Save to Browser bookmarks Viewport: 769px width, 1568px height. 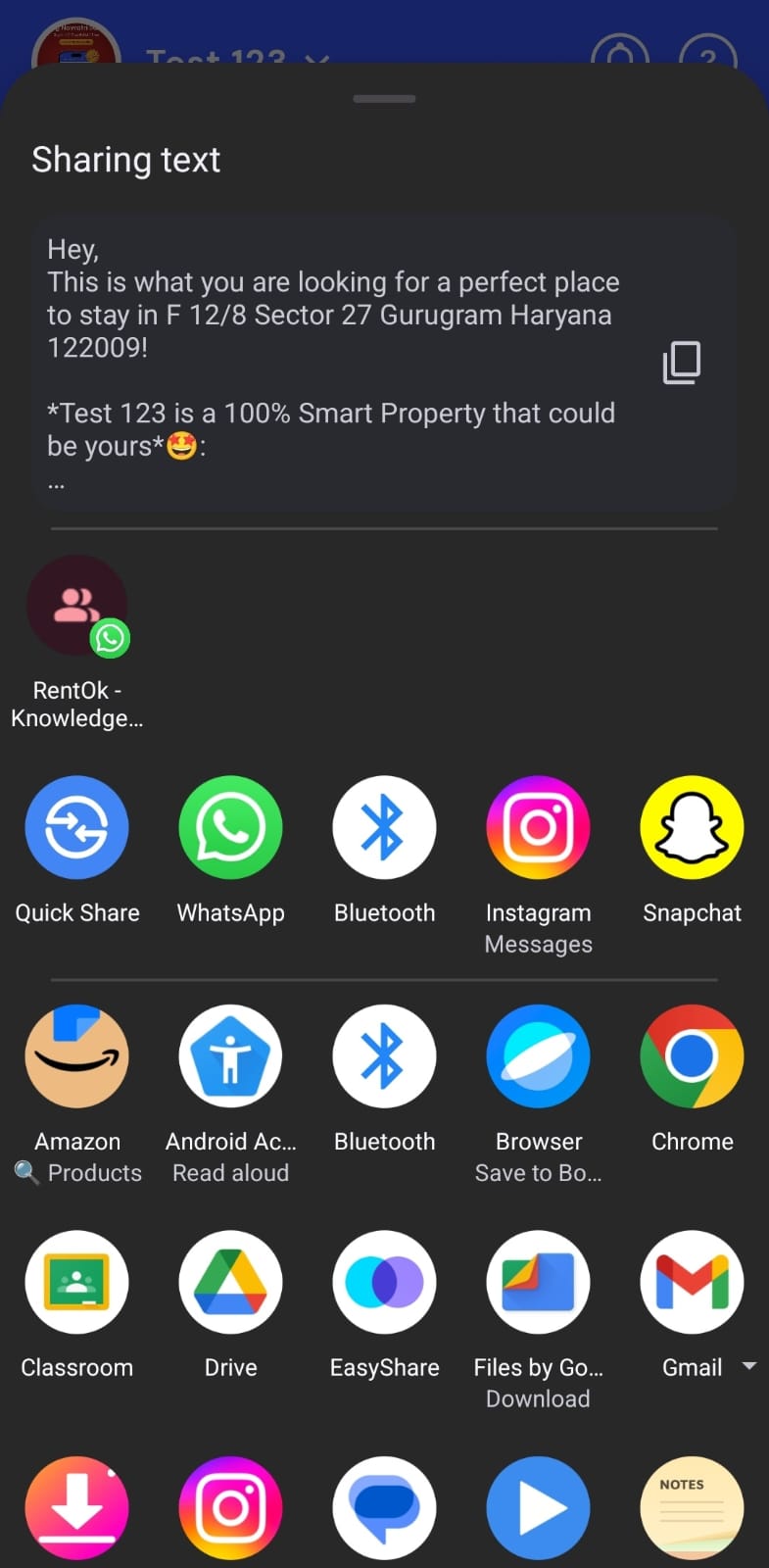point(538,1056)
